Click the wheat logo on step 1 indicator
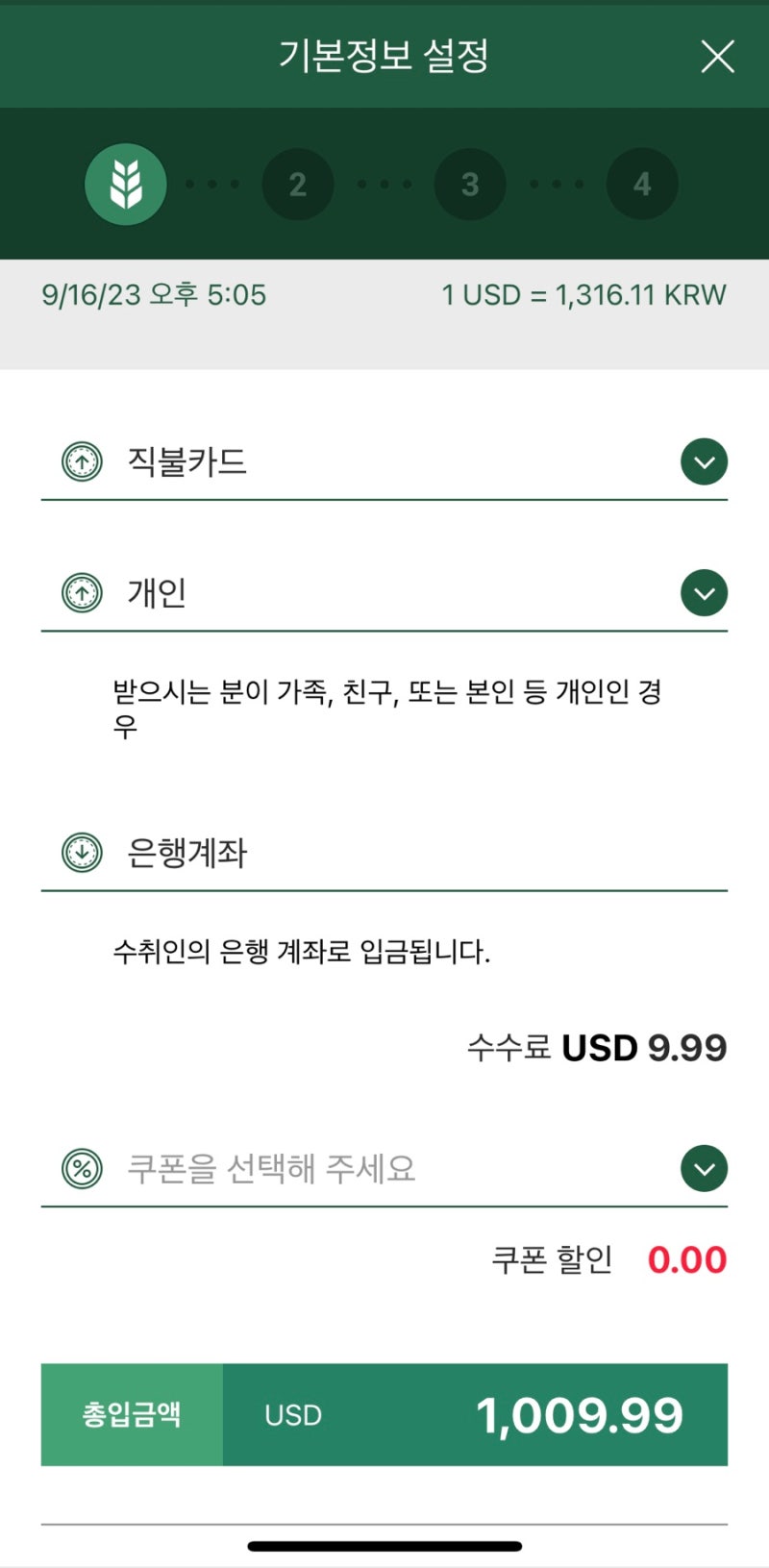769x1568 pixels. click(125, 184)
